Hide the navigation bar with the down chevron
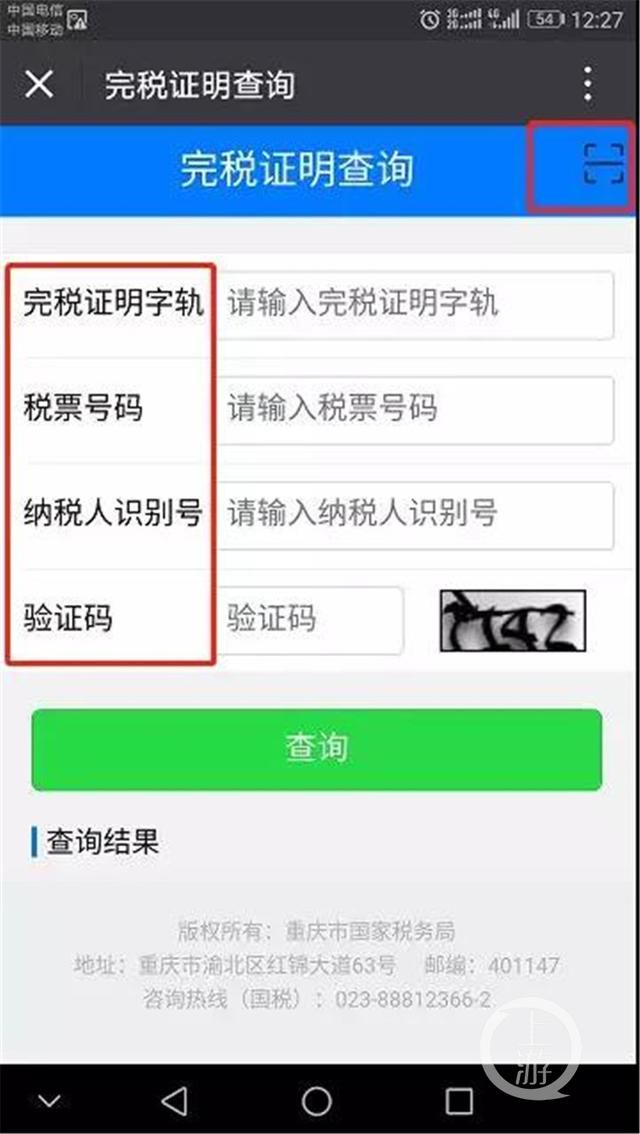 pos(49,1101)
